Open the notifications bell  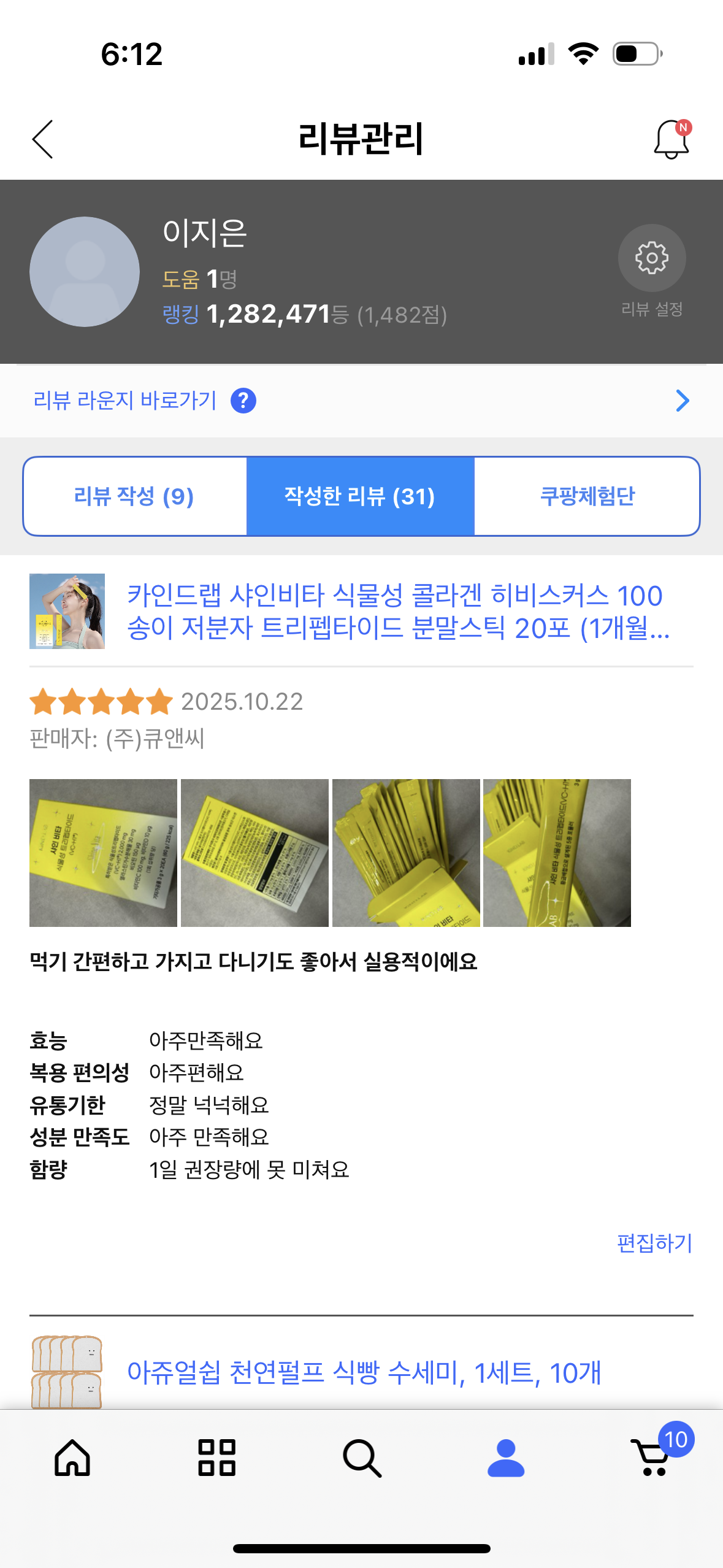671,140
